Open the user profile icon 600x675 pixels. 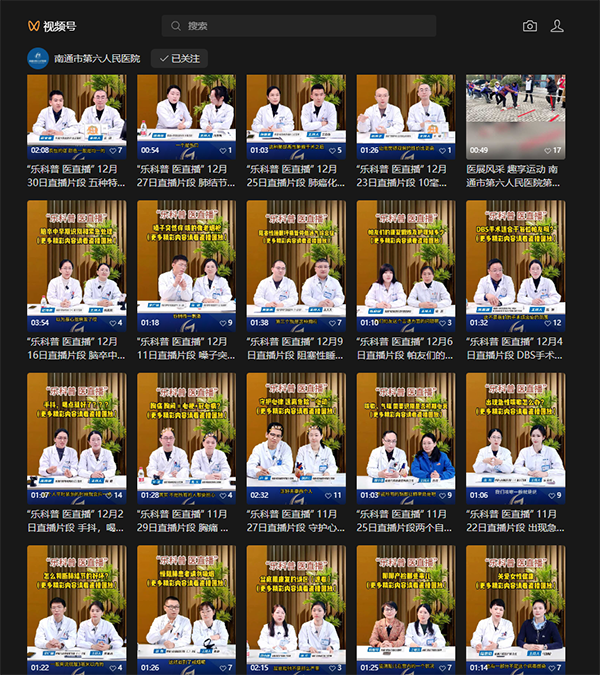pyautogui.click(x=557, y=26)
